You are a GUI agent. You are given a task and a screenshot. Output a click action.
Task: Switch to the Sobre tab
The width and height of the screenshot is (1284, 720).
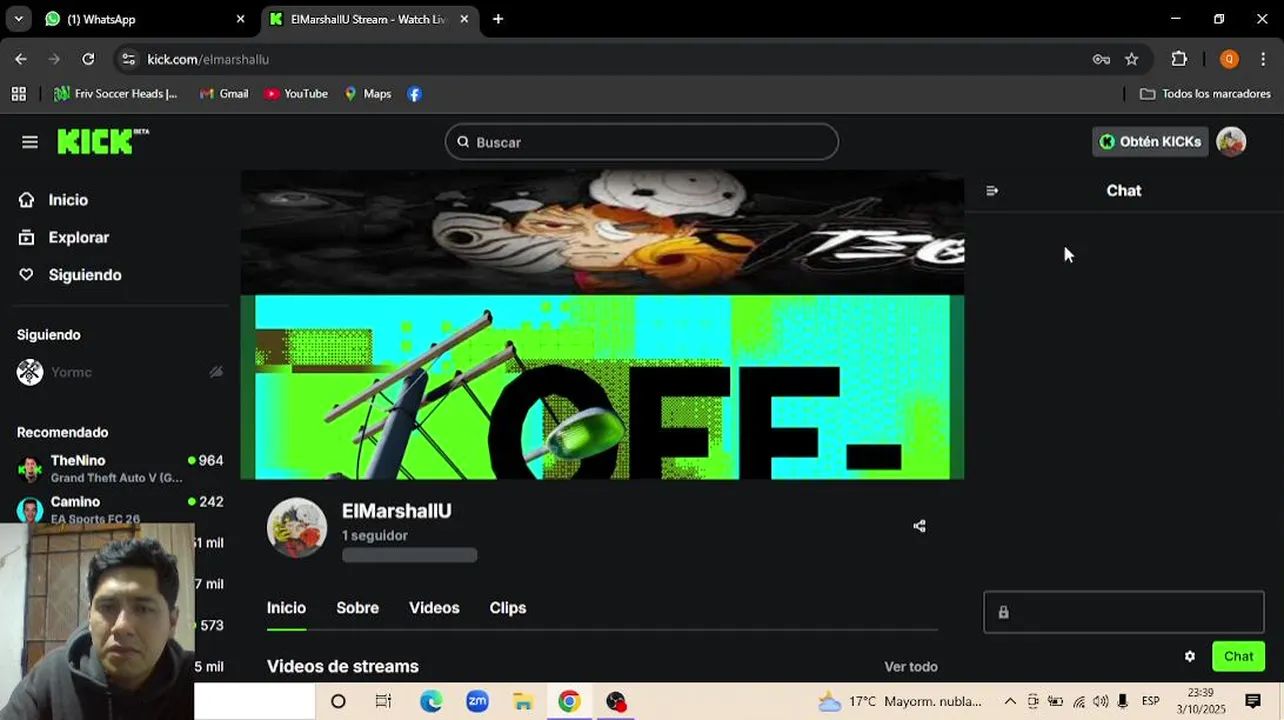click(x=357, y=608)
